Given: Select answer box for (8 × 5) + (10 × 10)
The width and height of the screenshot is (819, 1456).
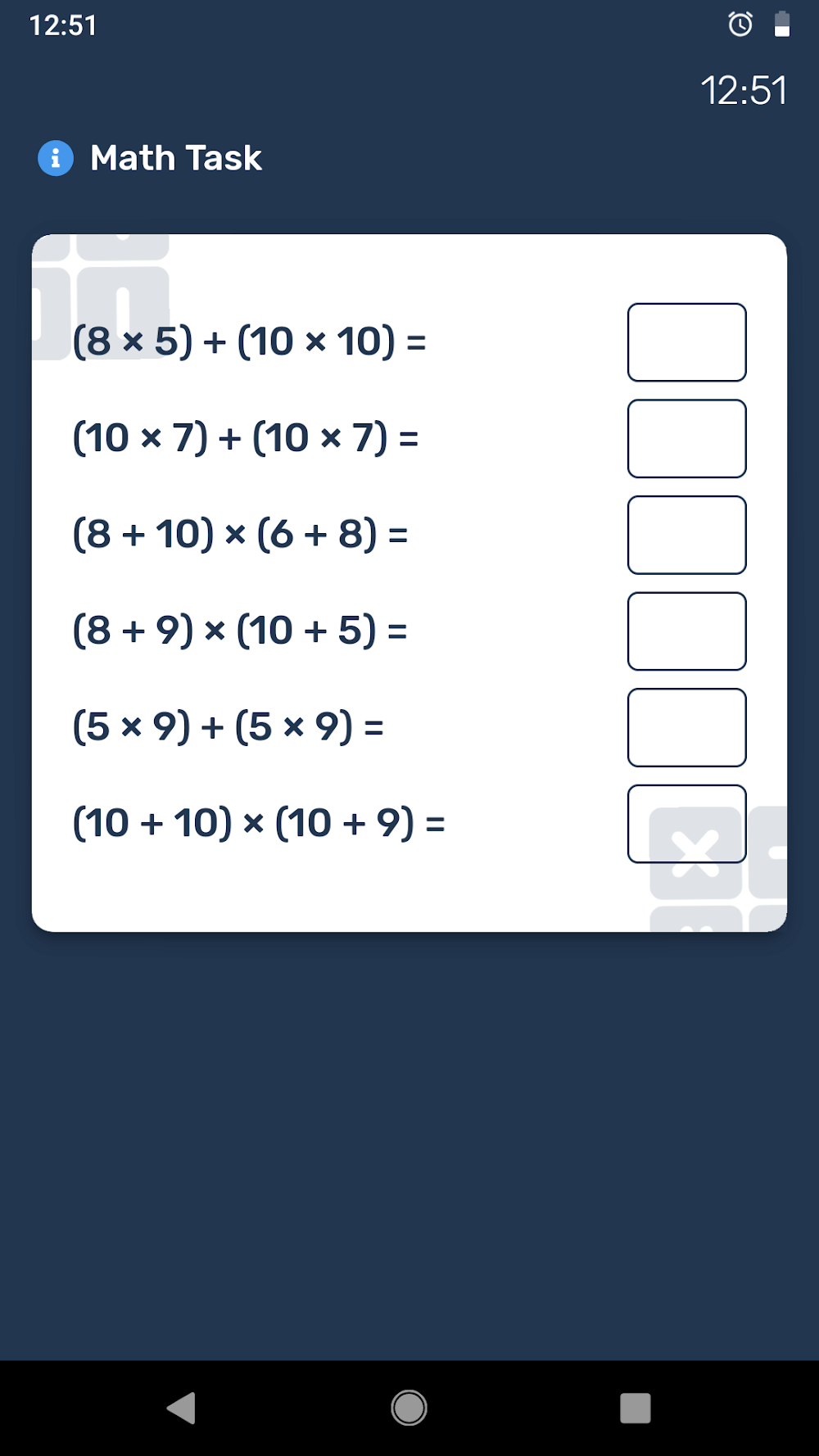Looking at the screenshot, I should coord(686,342).
